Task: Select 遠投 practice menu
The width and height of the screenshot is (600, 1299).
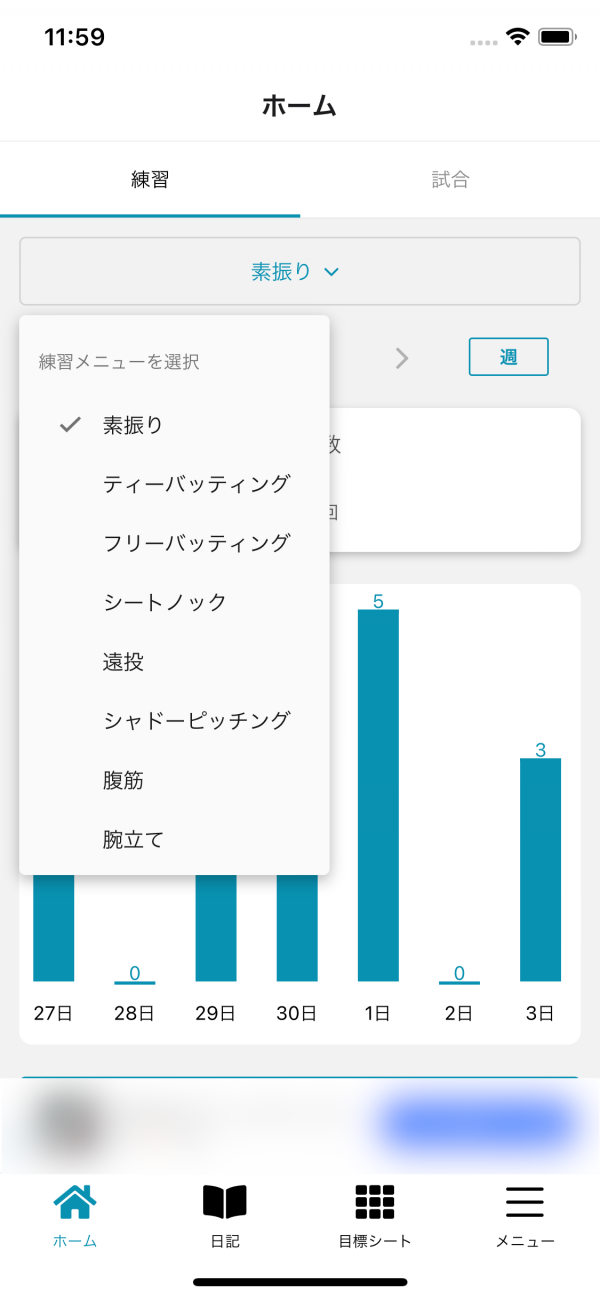Action: tap(124, 661)
